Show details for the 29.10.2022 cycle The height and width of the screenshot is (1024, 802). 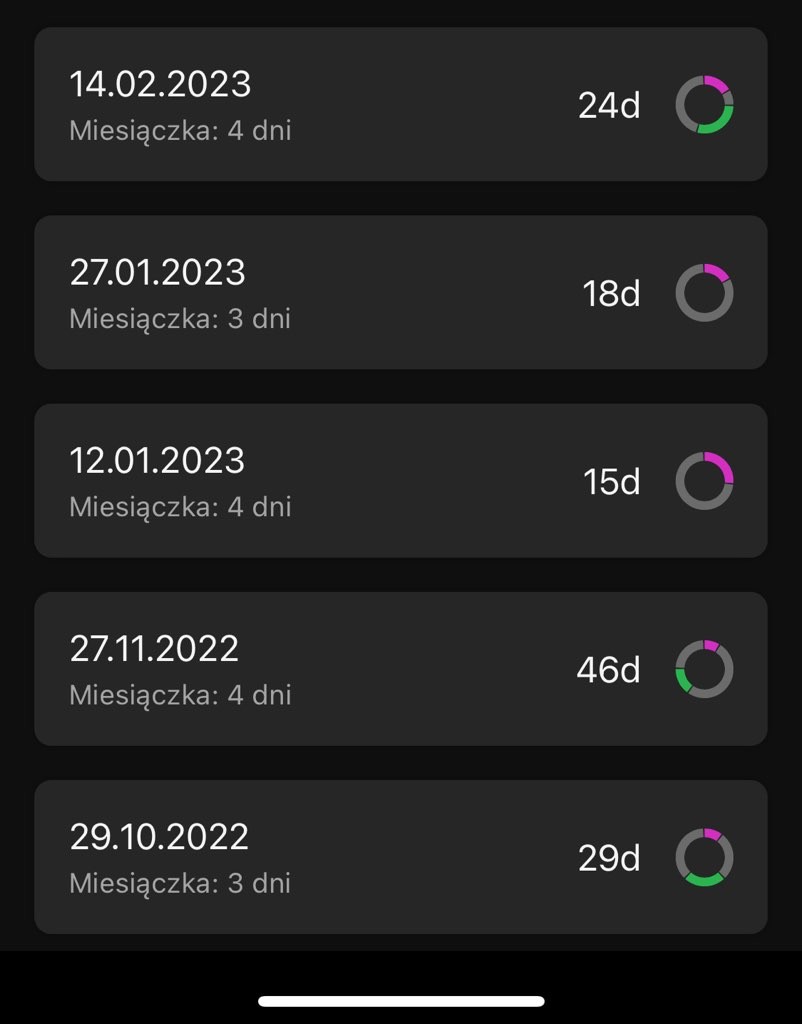click(x=400, y=857)
